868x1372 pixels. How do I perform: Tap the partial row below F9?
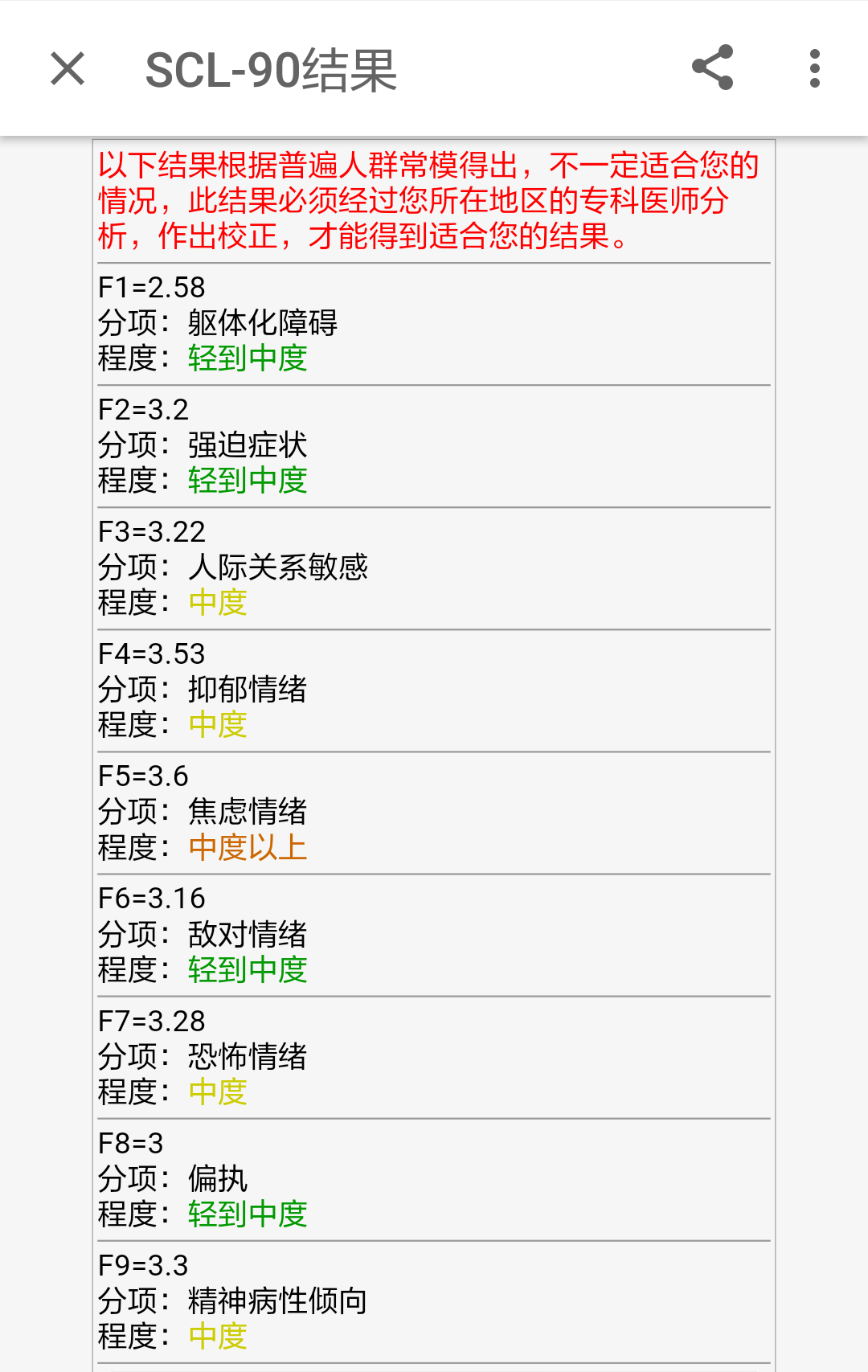click(432, 1366)
